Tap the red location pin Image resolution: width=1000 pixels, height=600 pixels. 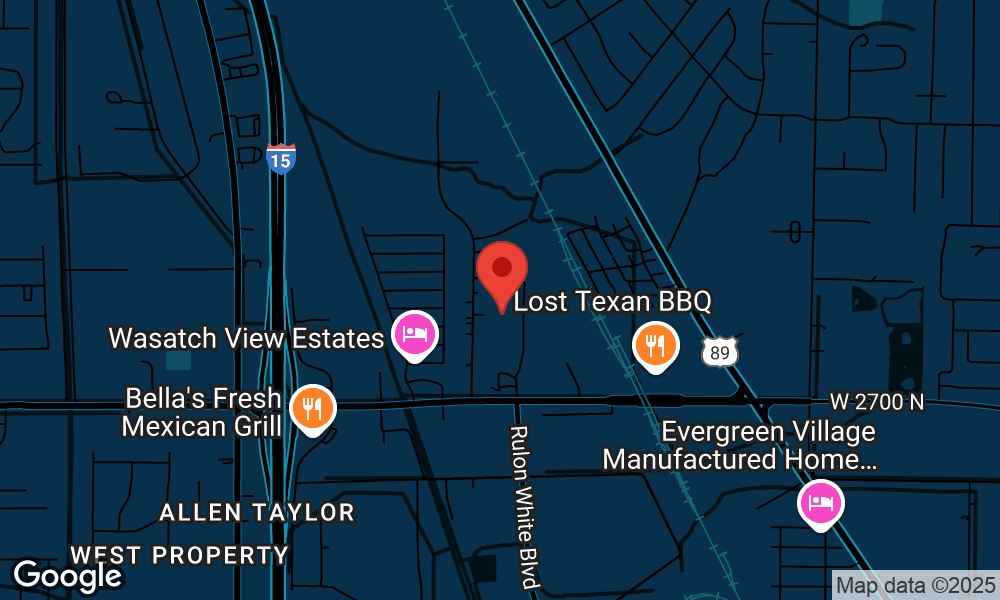502,272
